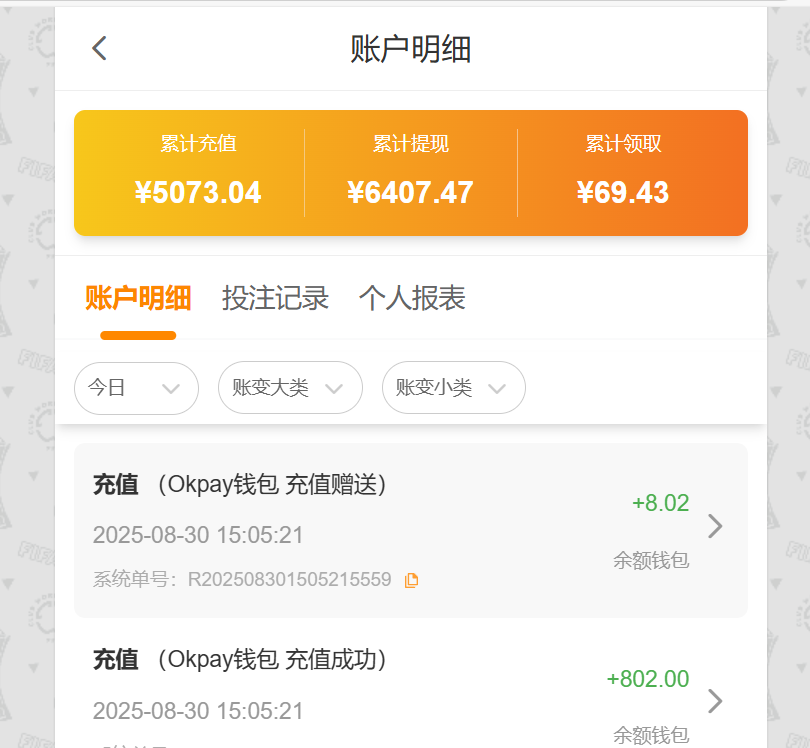Image resolution: width=810 pixels, height=748 pixels.
Task: Copy order number R202508301505215559
Action: coord(412,580)
